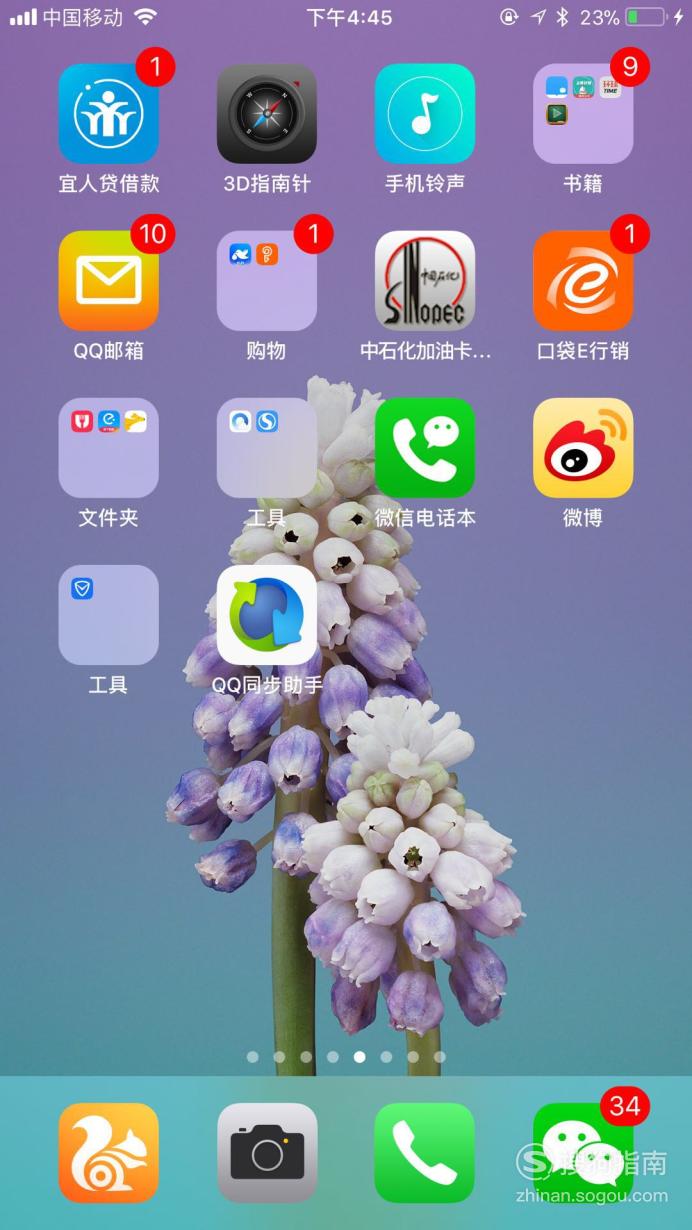Open the 文件夹 folder
This screenshot has height=1230, width=692.
[x=108, y=448]
